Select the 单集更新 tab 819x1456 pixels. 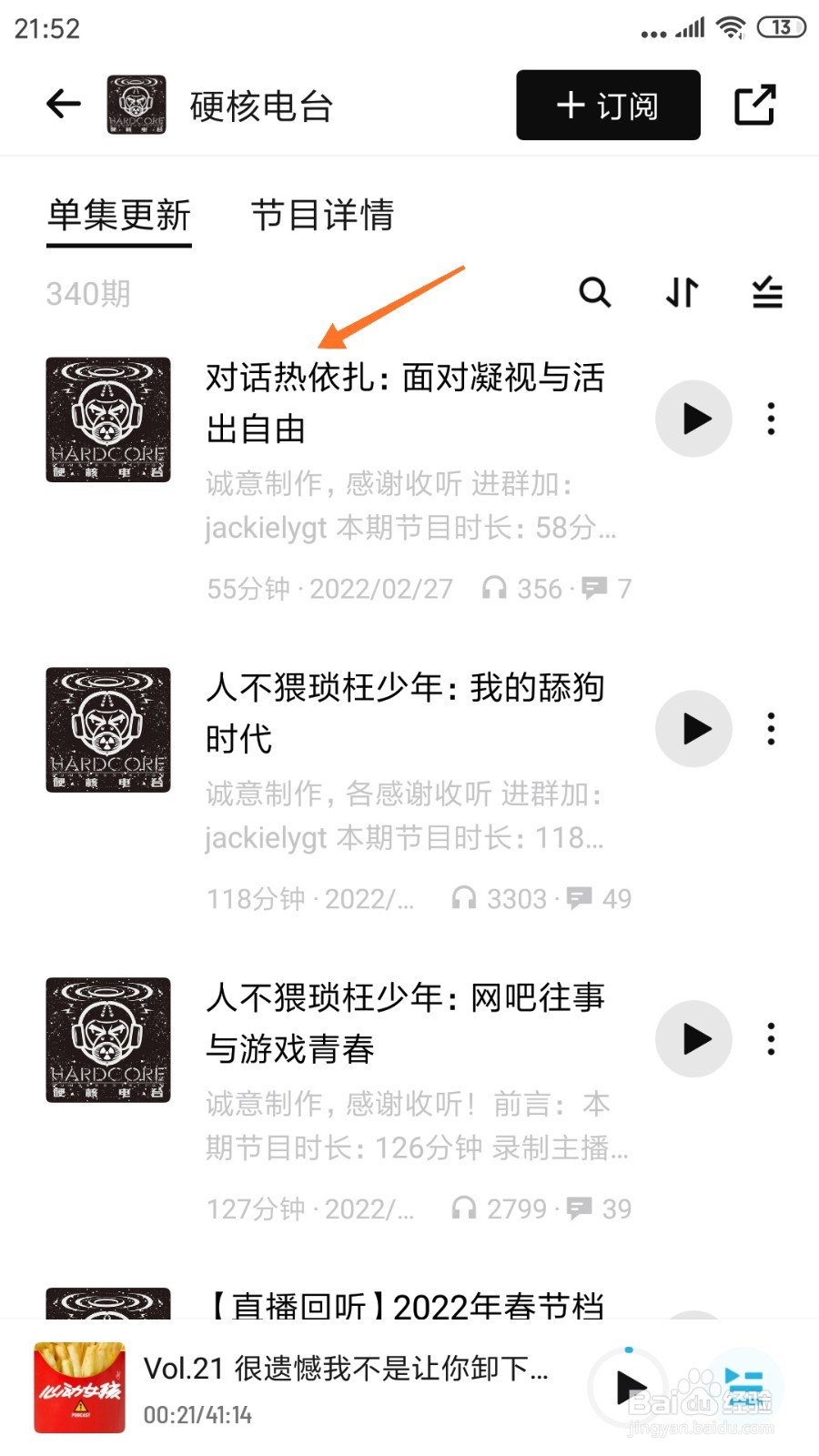tap(119, 216)
